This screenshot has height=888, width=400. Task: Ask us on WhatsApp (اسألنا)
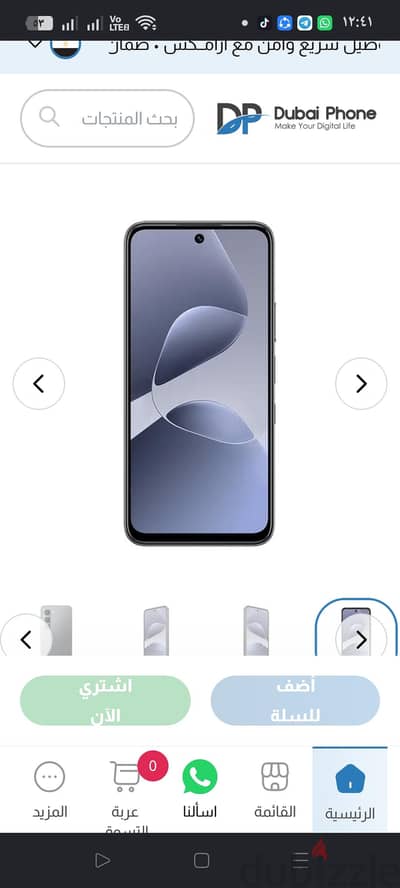point(199,789)
